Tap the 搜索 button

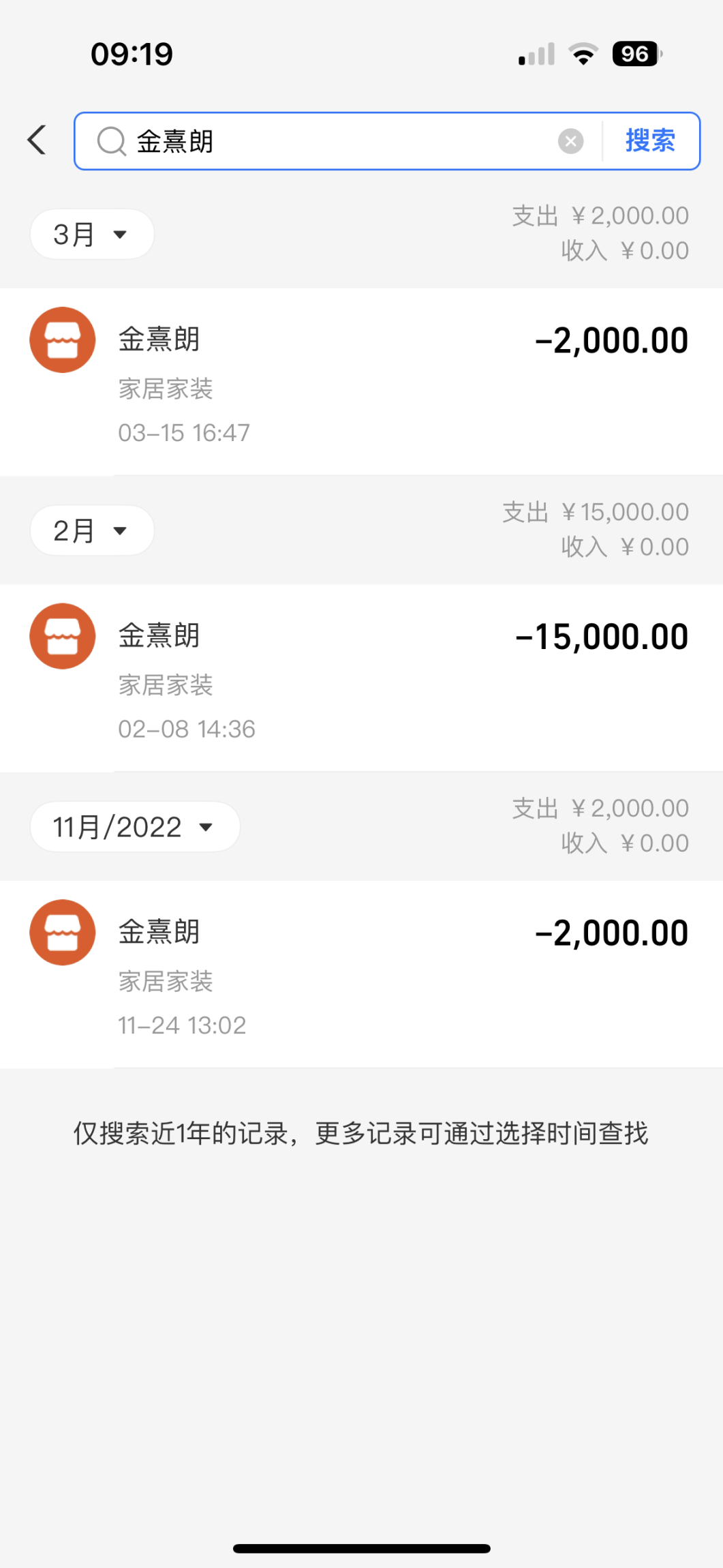click(650, 141)
